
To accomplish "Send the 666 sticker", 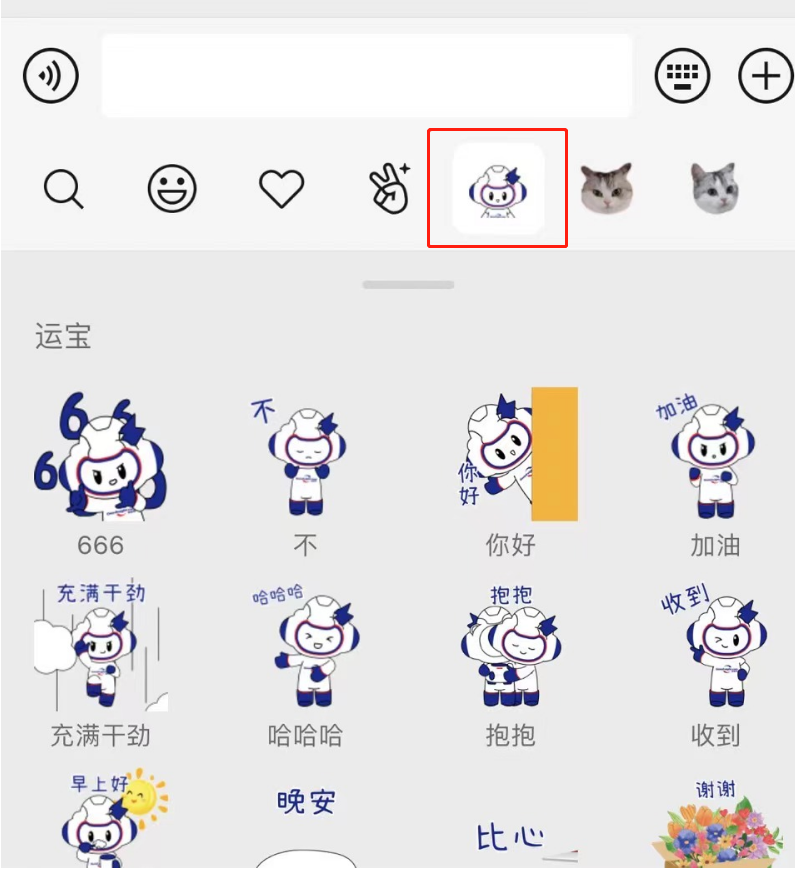I will pos(100,456).
